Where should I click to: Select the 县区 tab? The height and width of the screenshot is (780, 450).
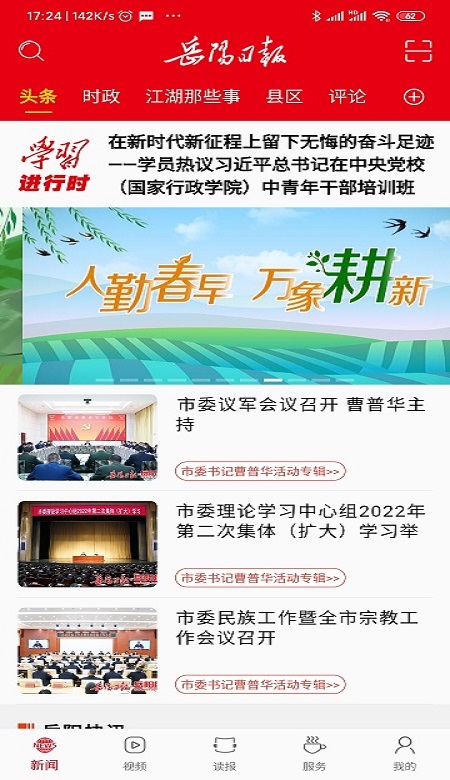[x=284, y=96]
